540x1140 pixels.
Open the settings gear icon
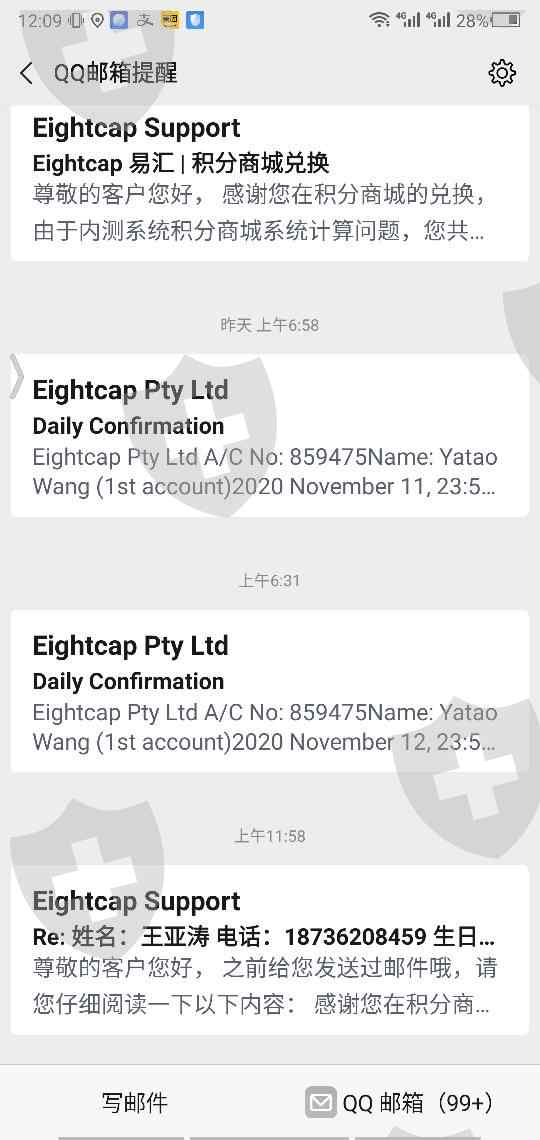click(x=502, y=73)
